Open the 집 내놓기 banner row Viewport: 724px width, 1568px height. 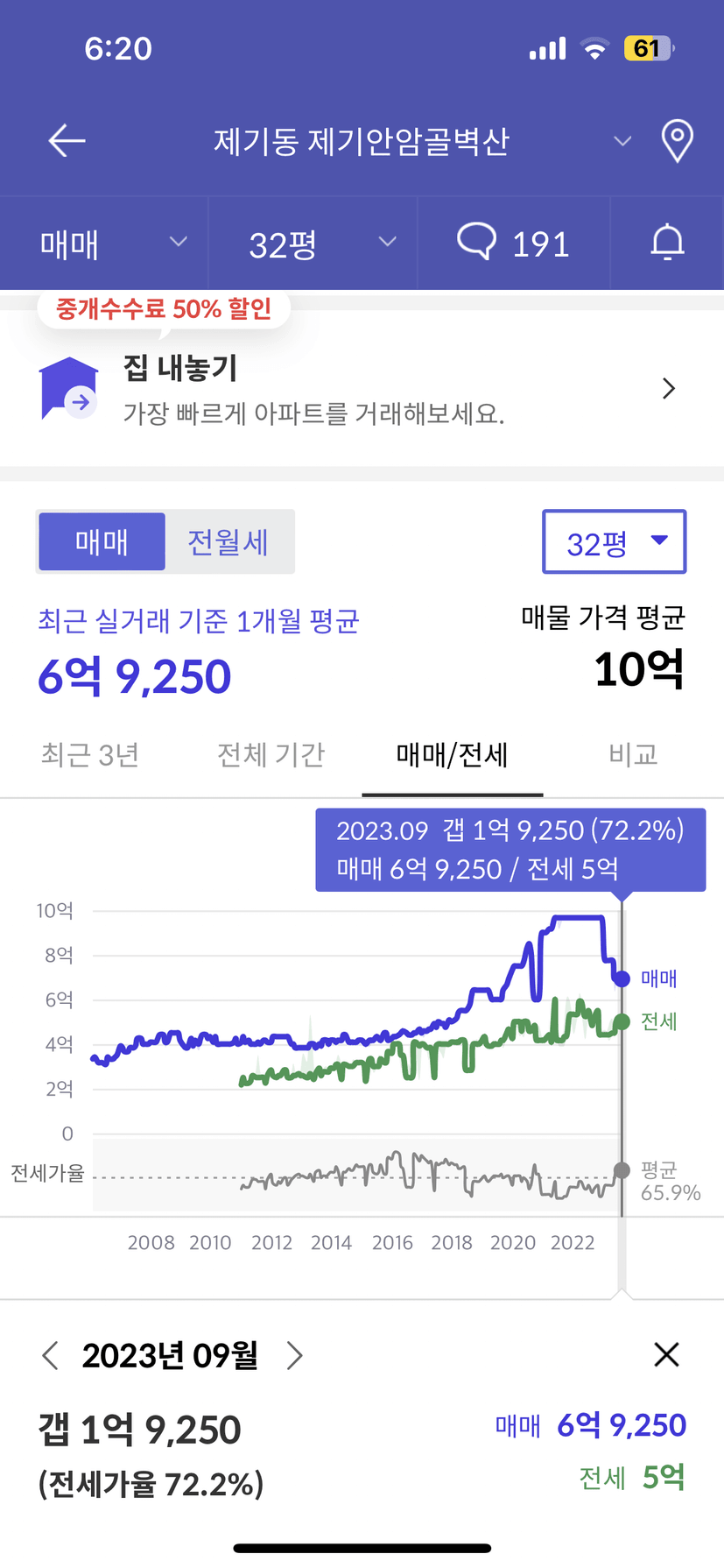click(362, 389)
